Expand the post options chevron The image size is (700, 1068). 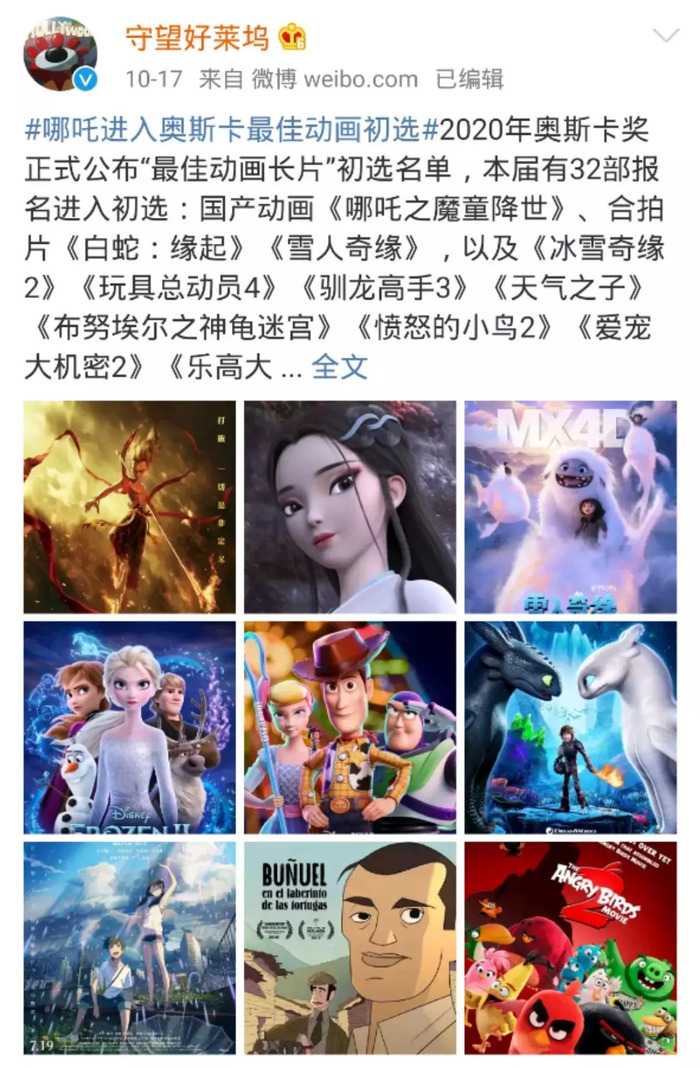coord(665,37)
